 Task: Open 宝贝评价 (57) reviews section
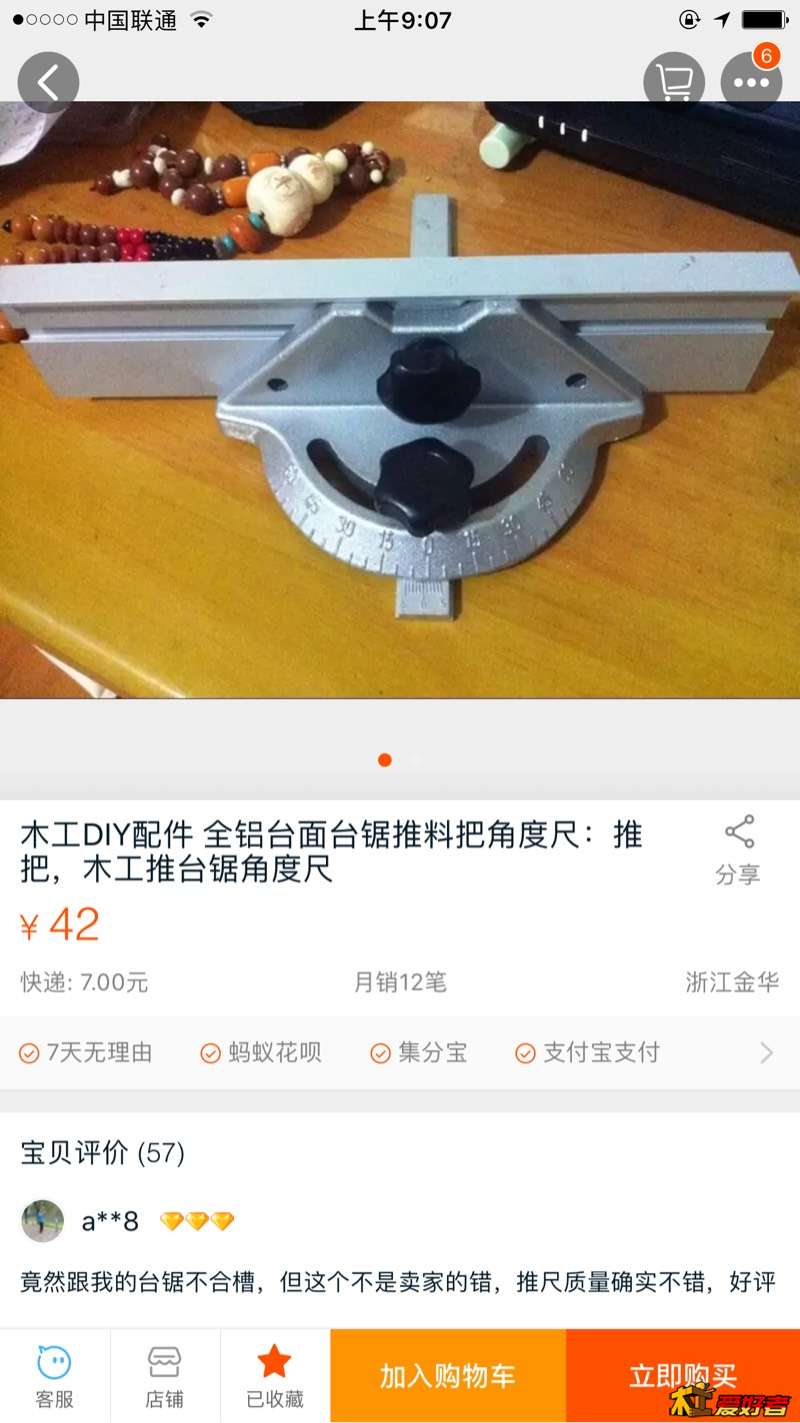[103, 1153]
